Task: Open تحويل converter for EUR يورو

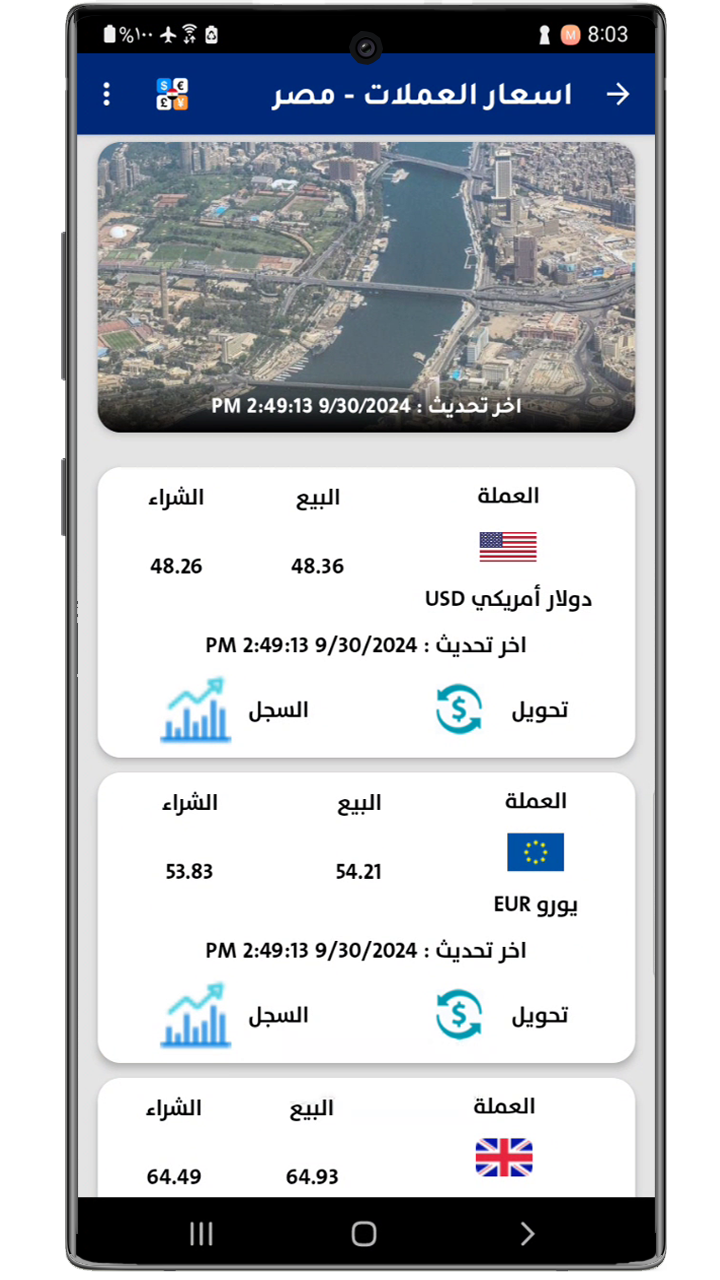Action: [x=501, y=1015]
